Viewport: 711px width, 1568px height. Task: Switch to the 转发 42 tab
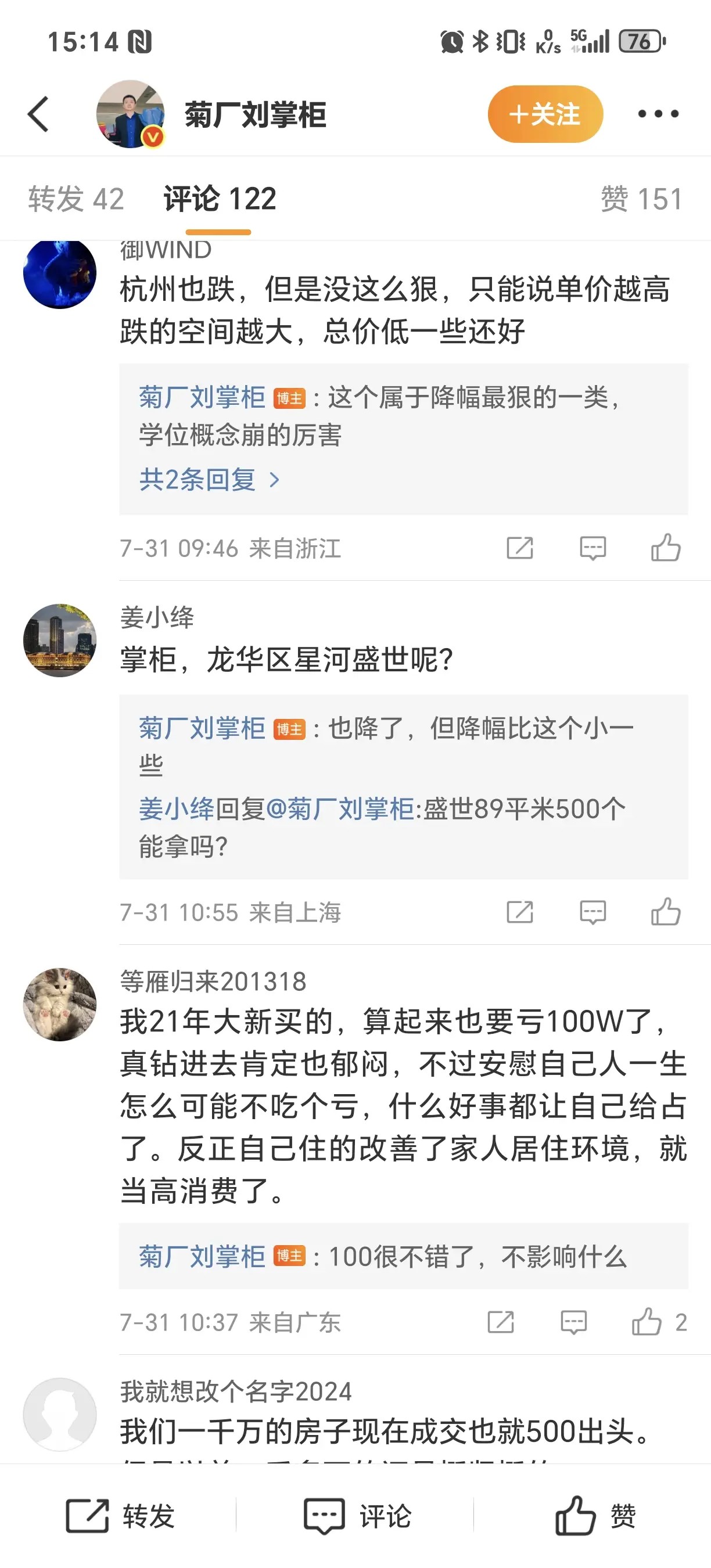(x=76, y=199)
